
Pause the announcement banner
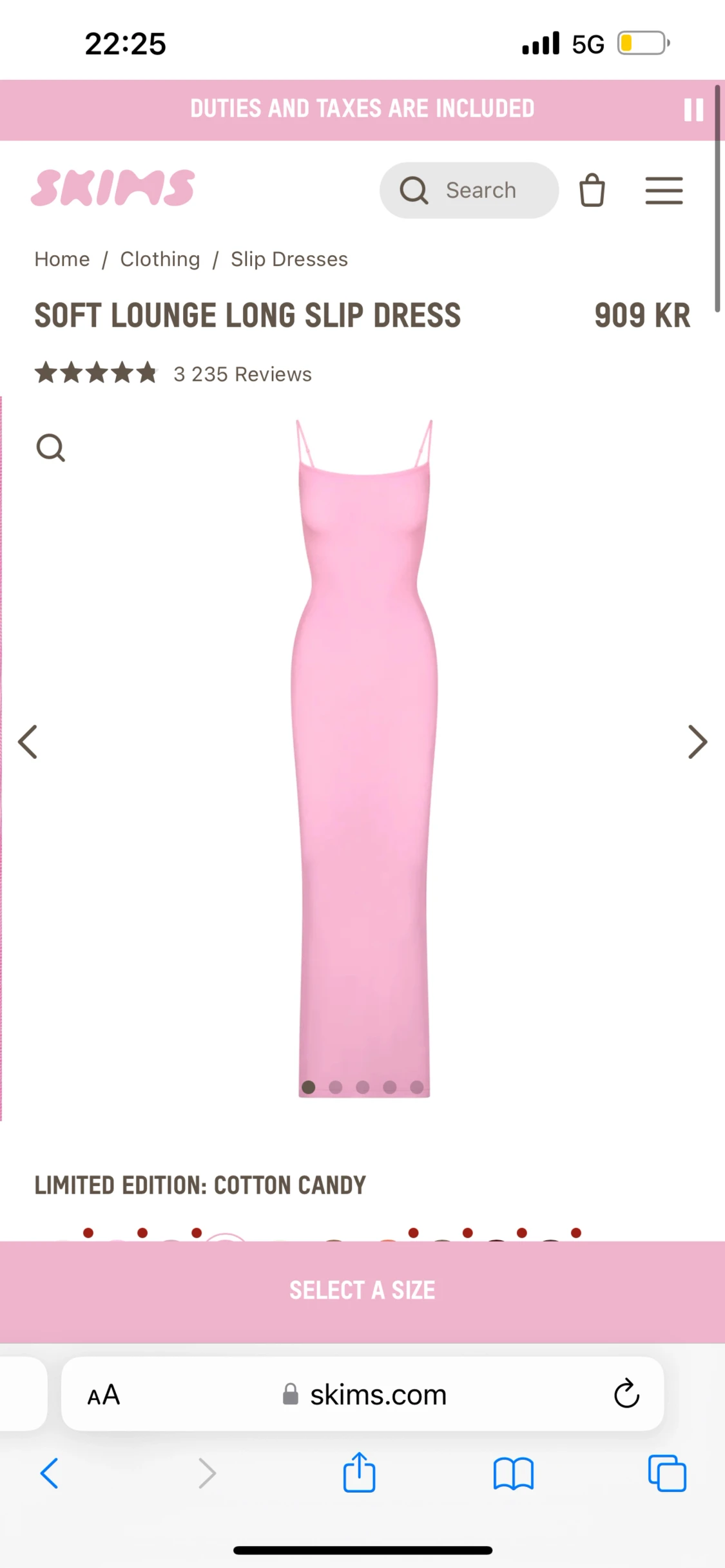[693, 110]
